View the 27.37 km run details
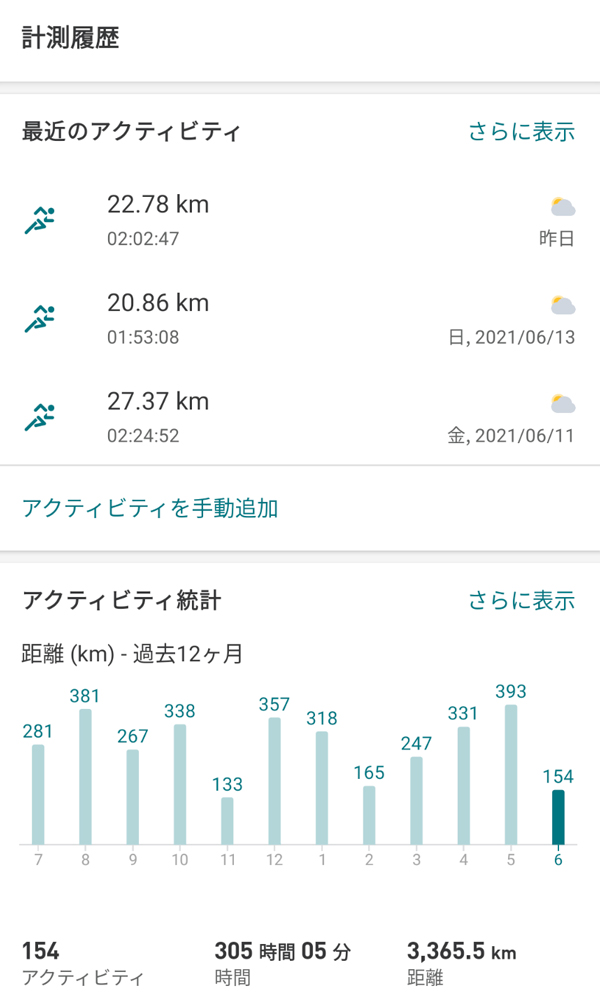The width and height of the screenshot is (600, 1001). point(300,416)
